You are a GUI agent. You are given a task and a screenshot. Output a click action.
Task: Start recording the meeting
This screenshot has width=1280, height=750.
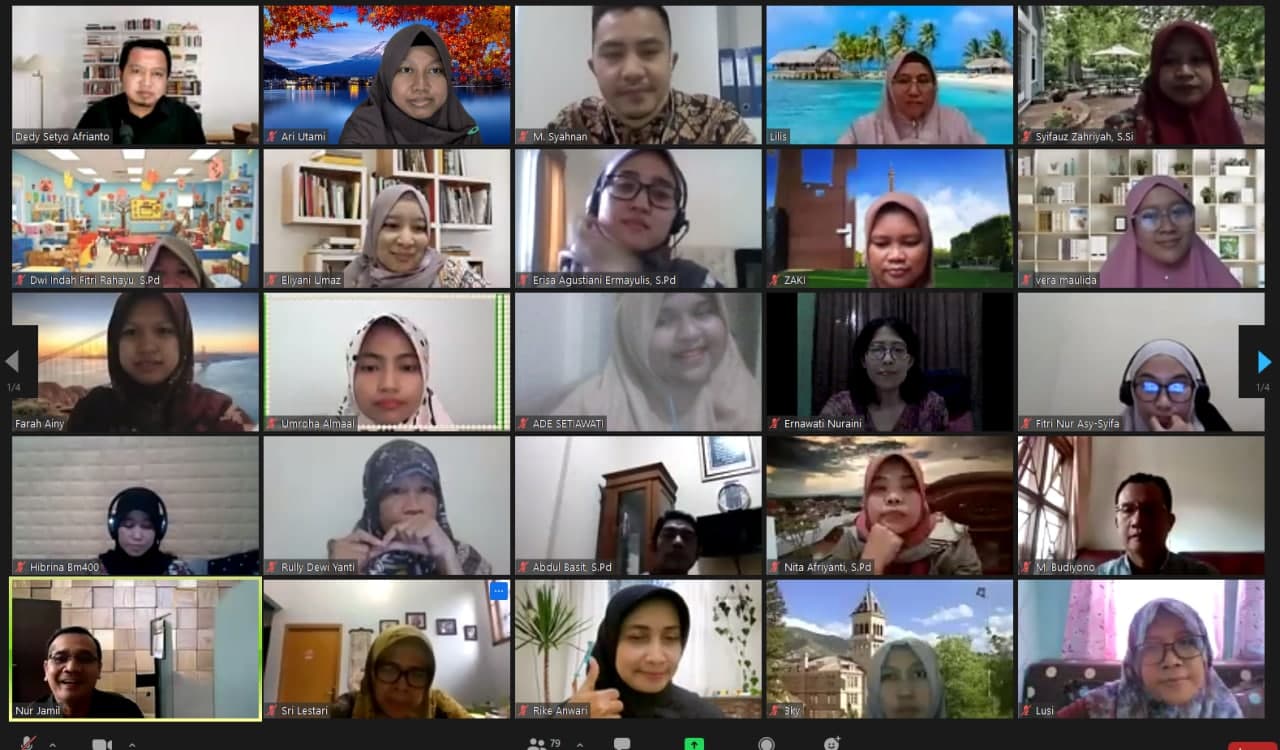pos(766,744)
